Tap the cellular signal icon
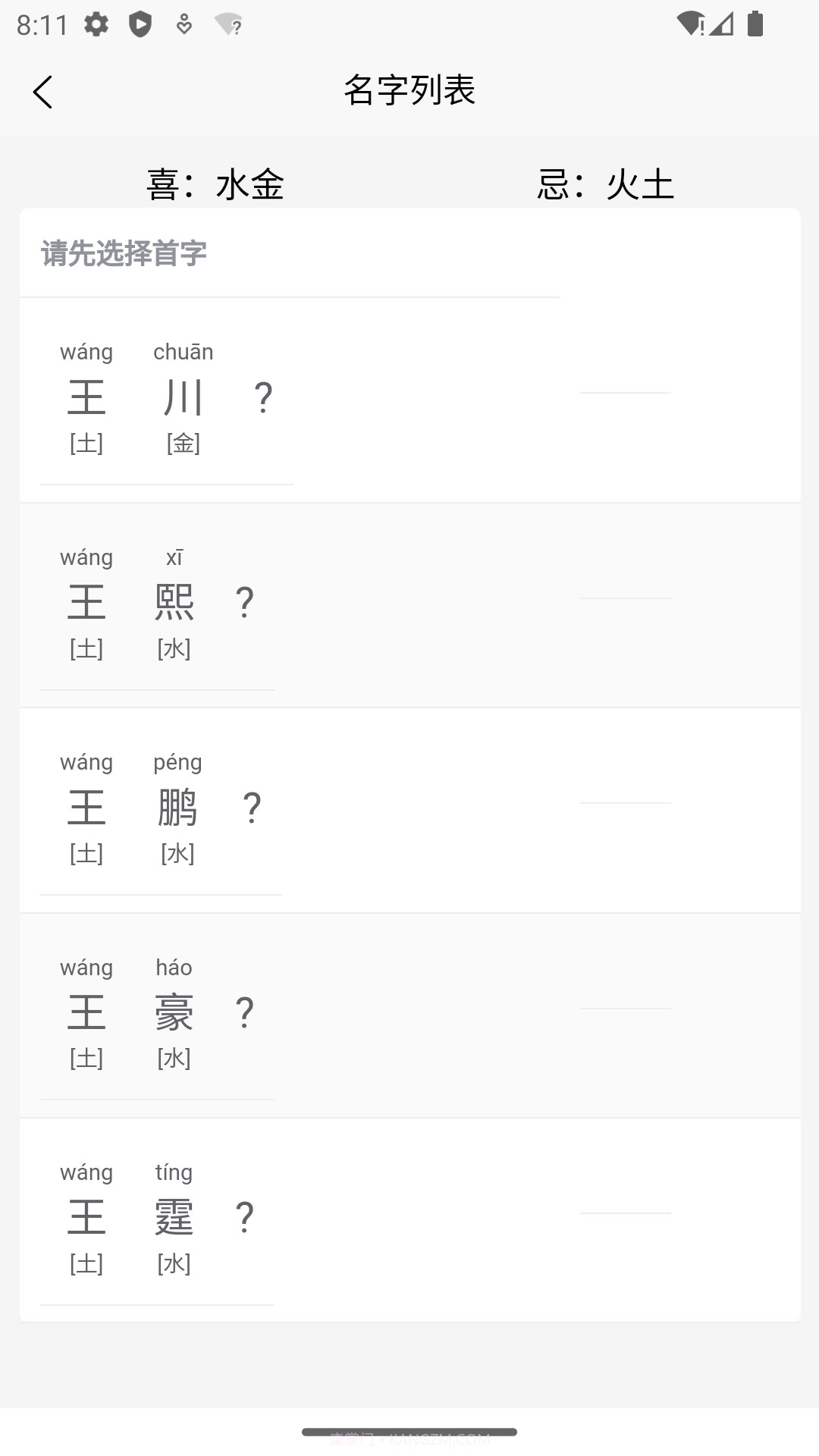The width and height of the screenshot is (819, 1456). click(x=722, y=24)
